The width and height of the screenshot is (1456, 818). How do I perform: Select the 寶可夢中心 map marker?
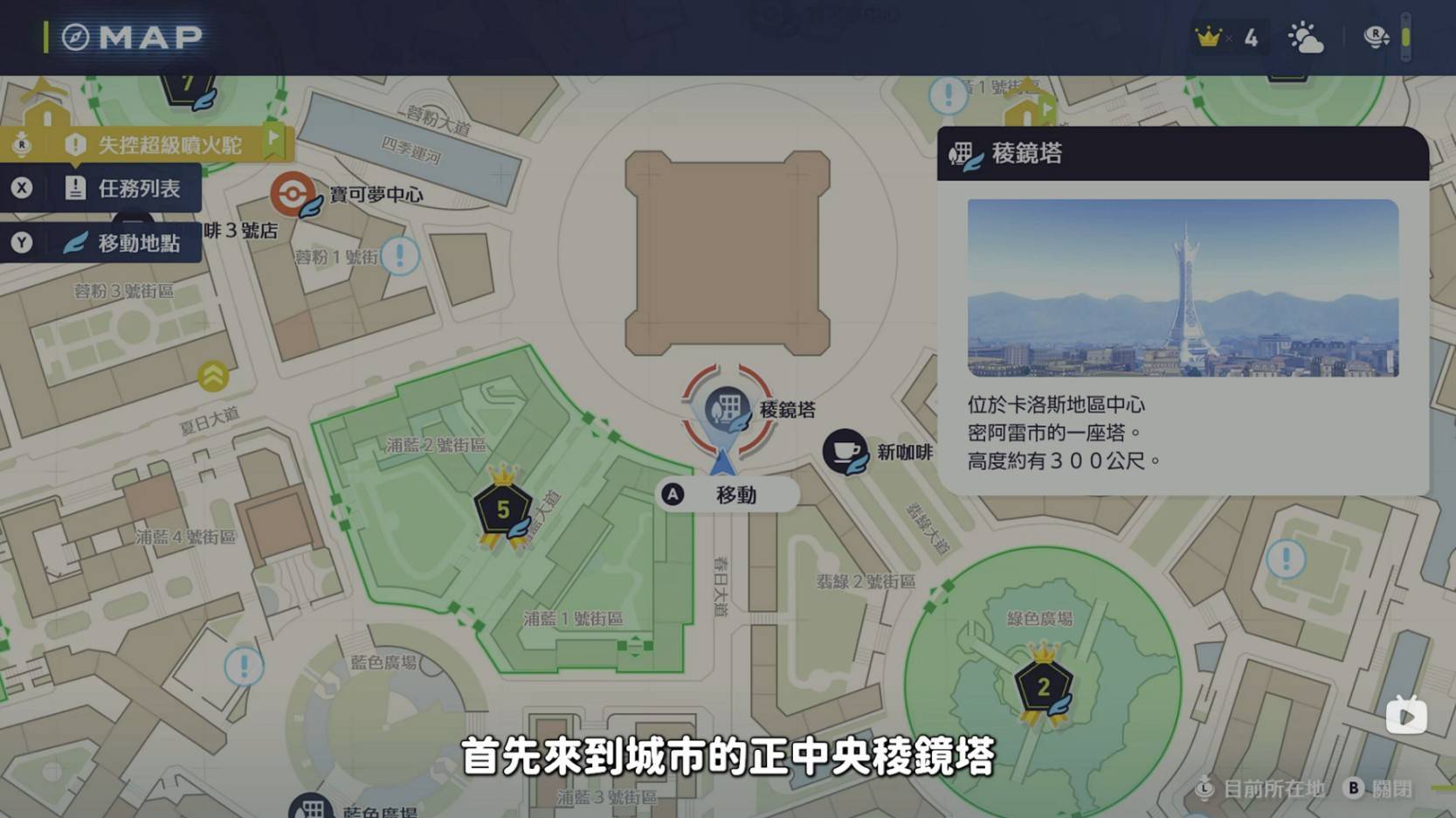293,194
